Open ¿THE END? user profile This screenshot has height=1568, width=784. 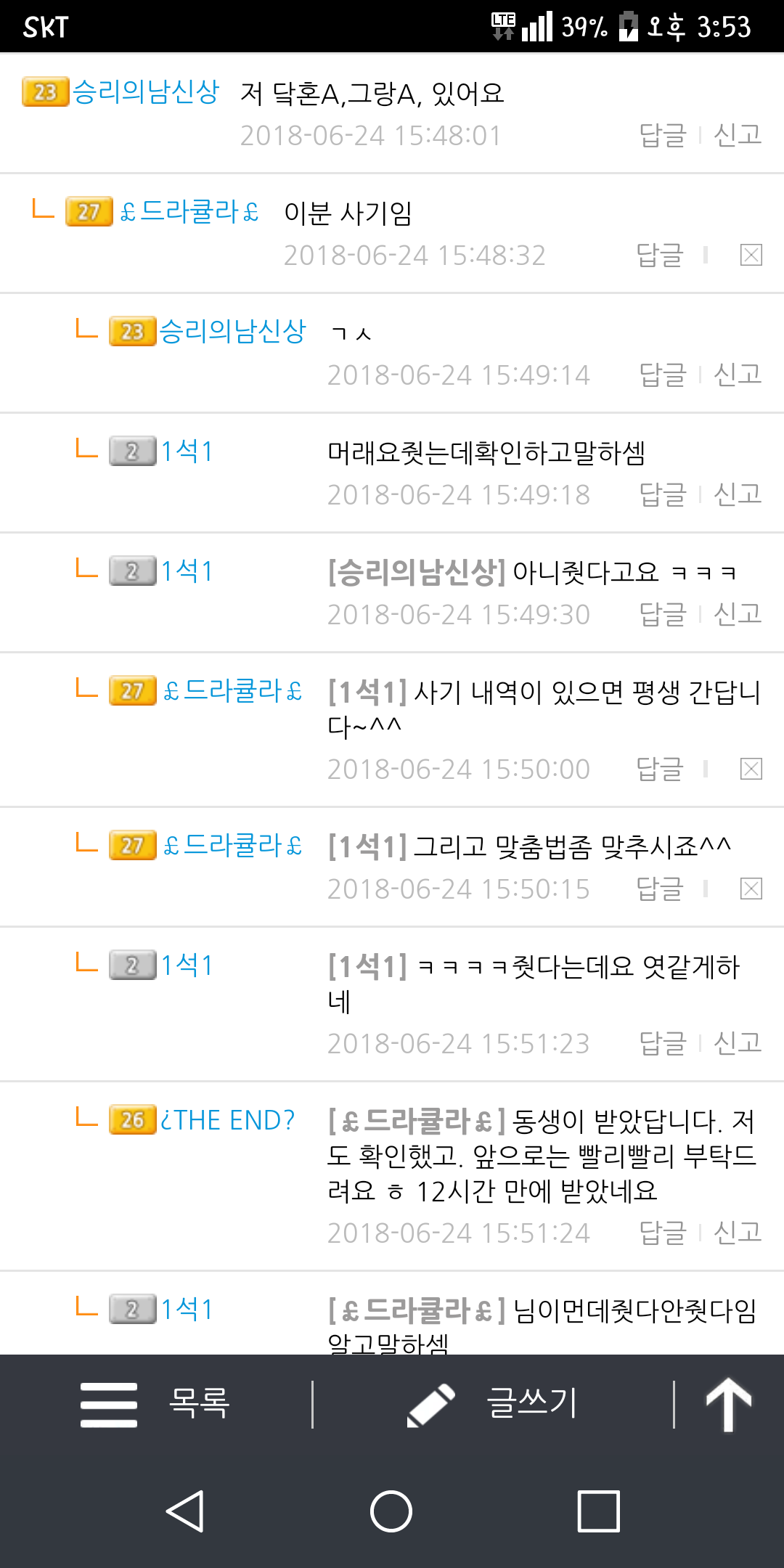[x=227, y=1120]
